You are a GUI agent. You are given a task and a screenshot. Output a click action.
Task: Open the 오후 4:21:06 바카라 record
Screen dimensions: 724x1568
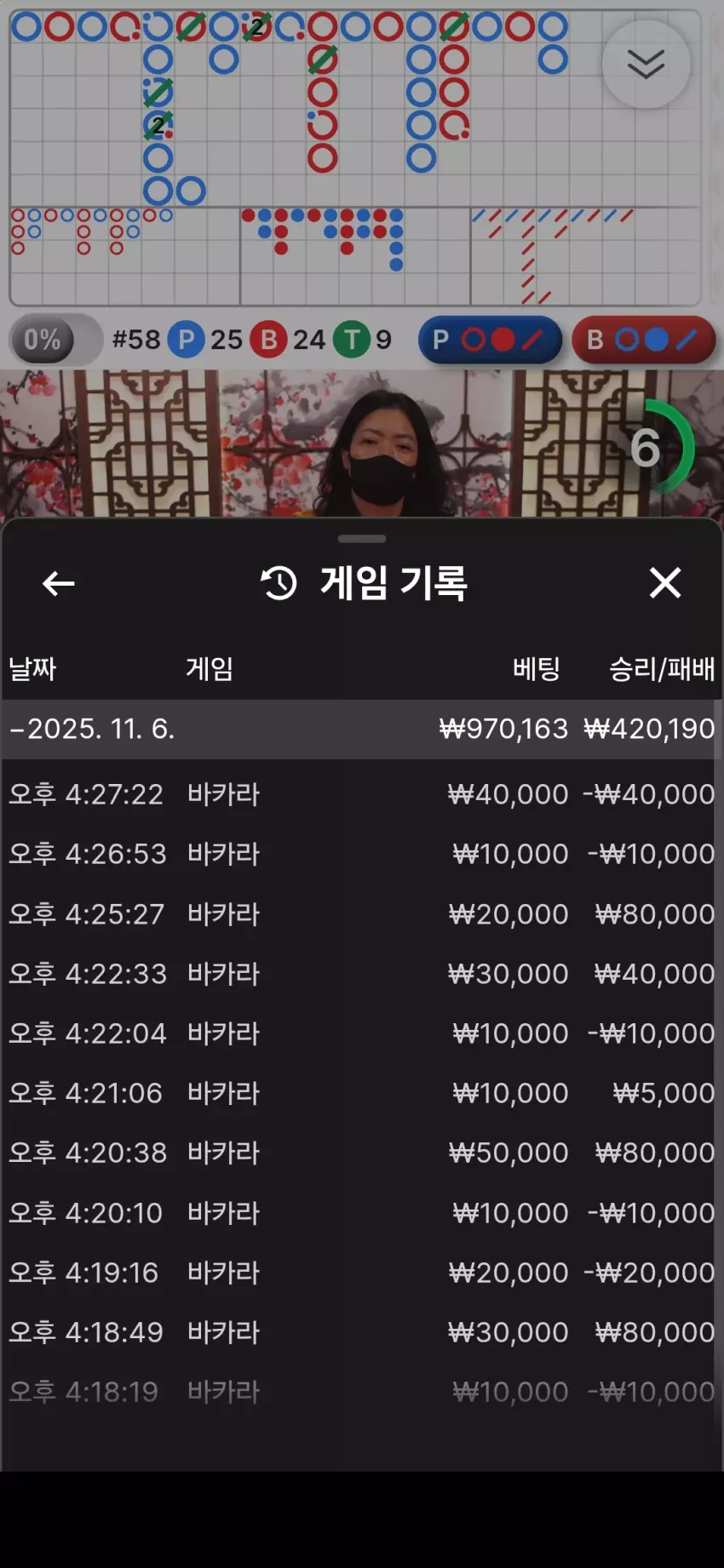(x=362, y=1092)
